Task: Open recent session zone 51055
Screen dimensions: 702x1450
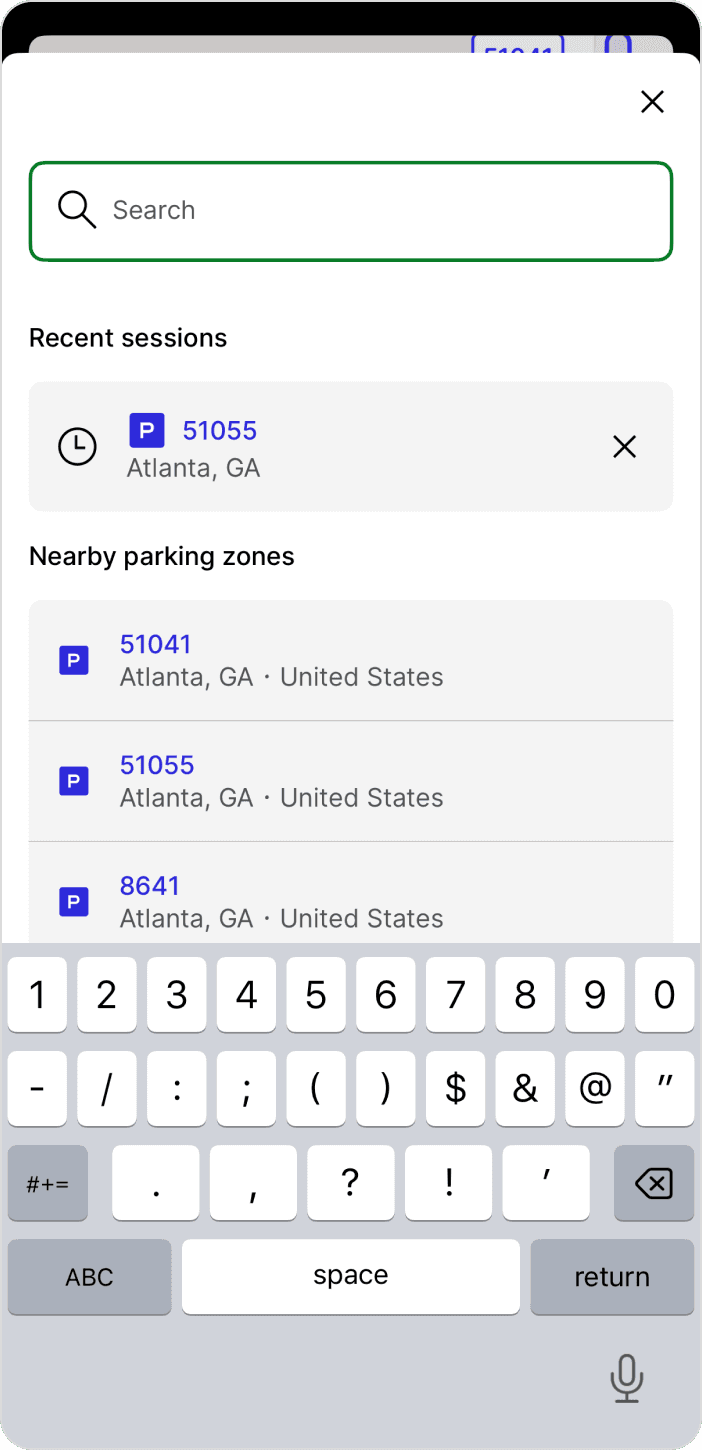Action: click(300, 446)
